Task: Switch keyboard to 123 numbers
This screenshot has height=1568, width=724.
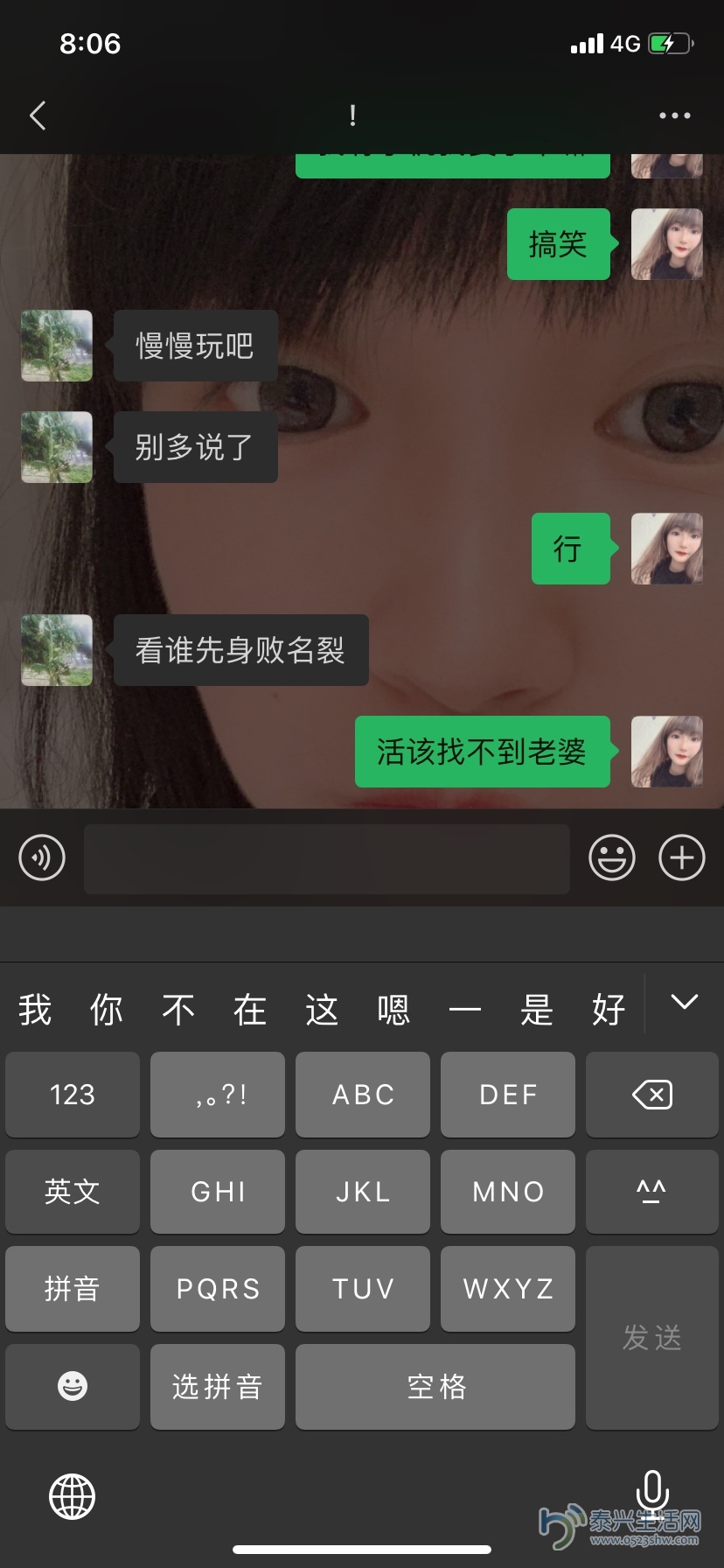Action: (73, 1095)
